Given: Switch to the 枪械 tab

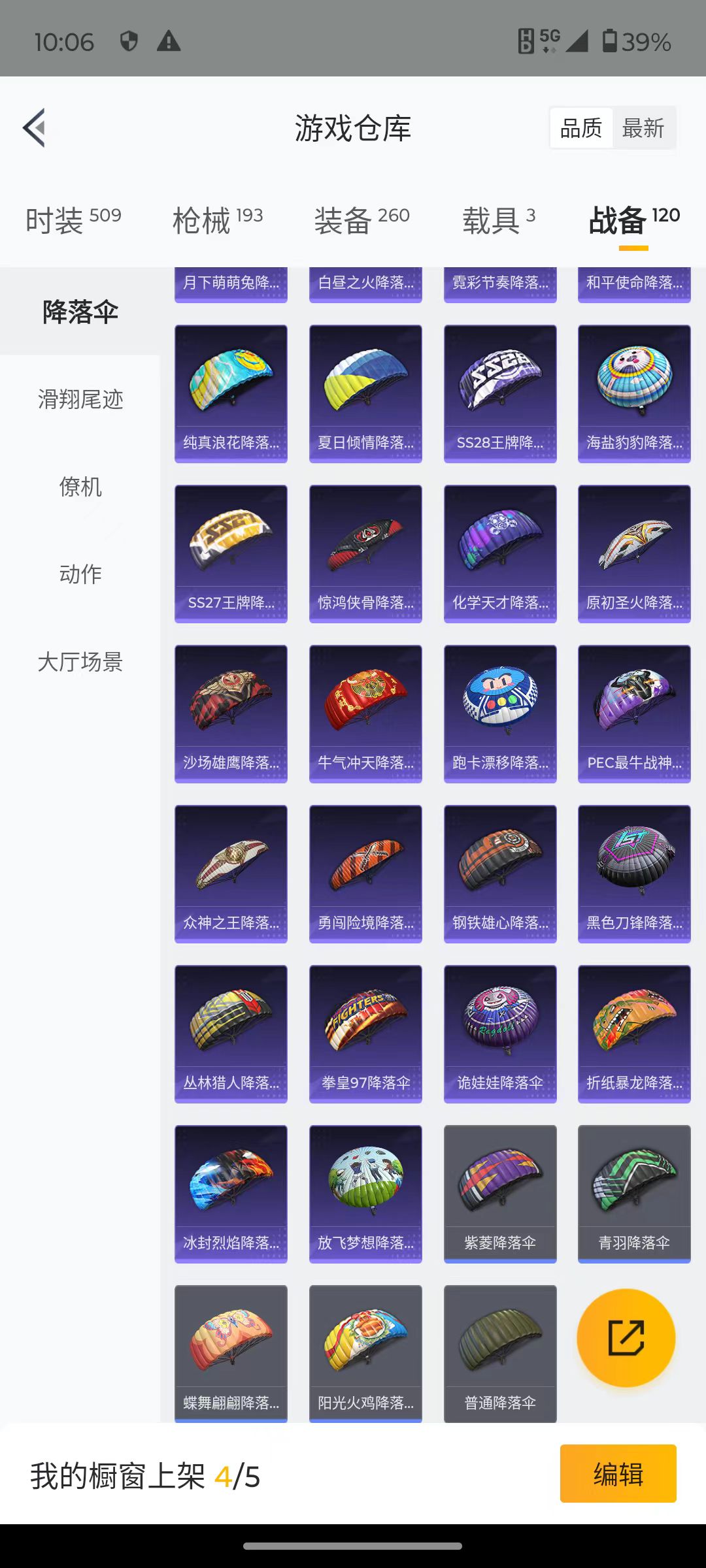Looking at the screenshot, I should tap(218, 220).
